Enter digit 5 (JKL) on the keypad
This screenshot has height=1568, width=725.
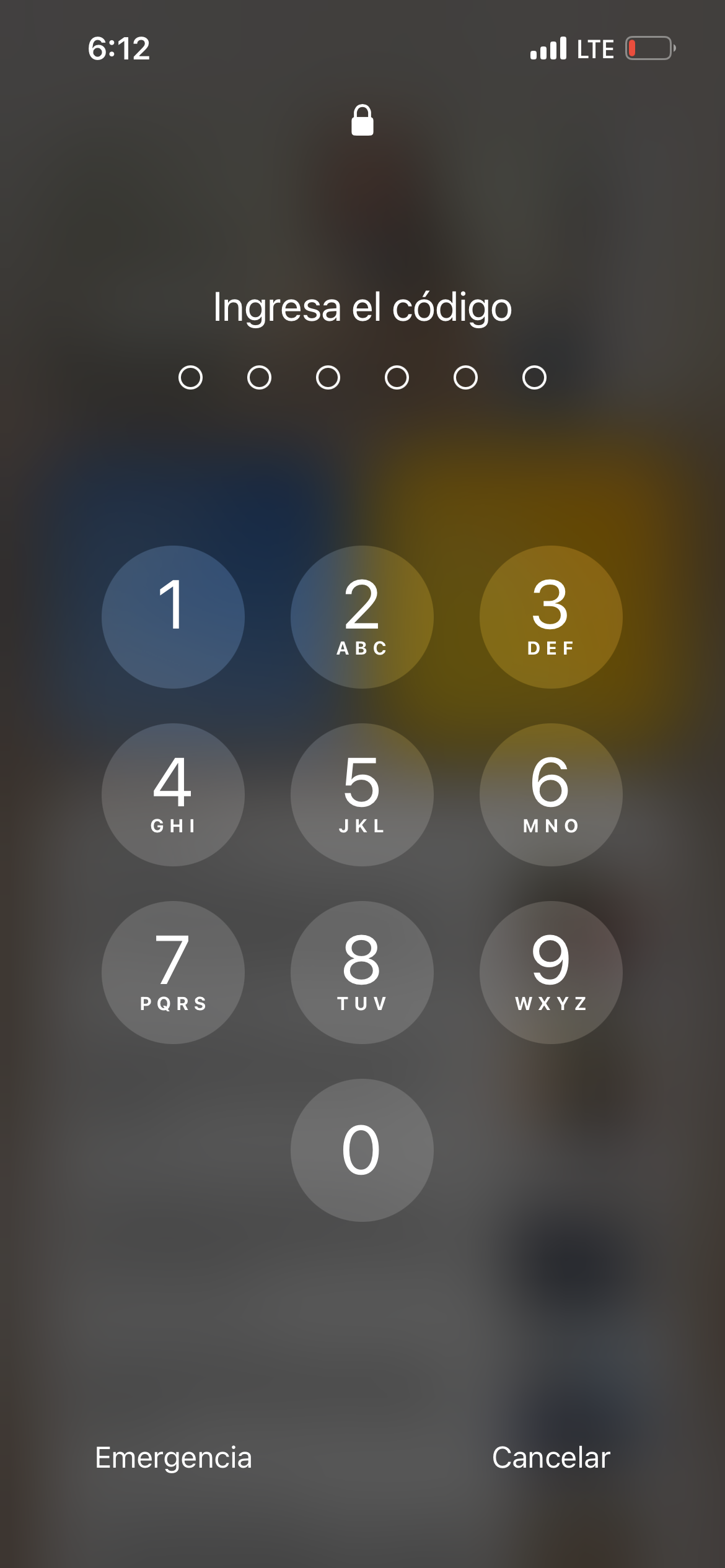[x=362, y=795]
